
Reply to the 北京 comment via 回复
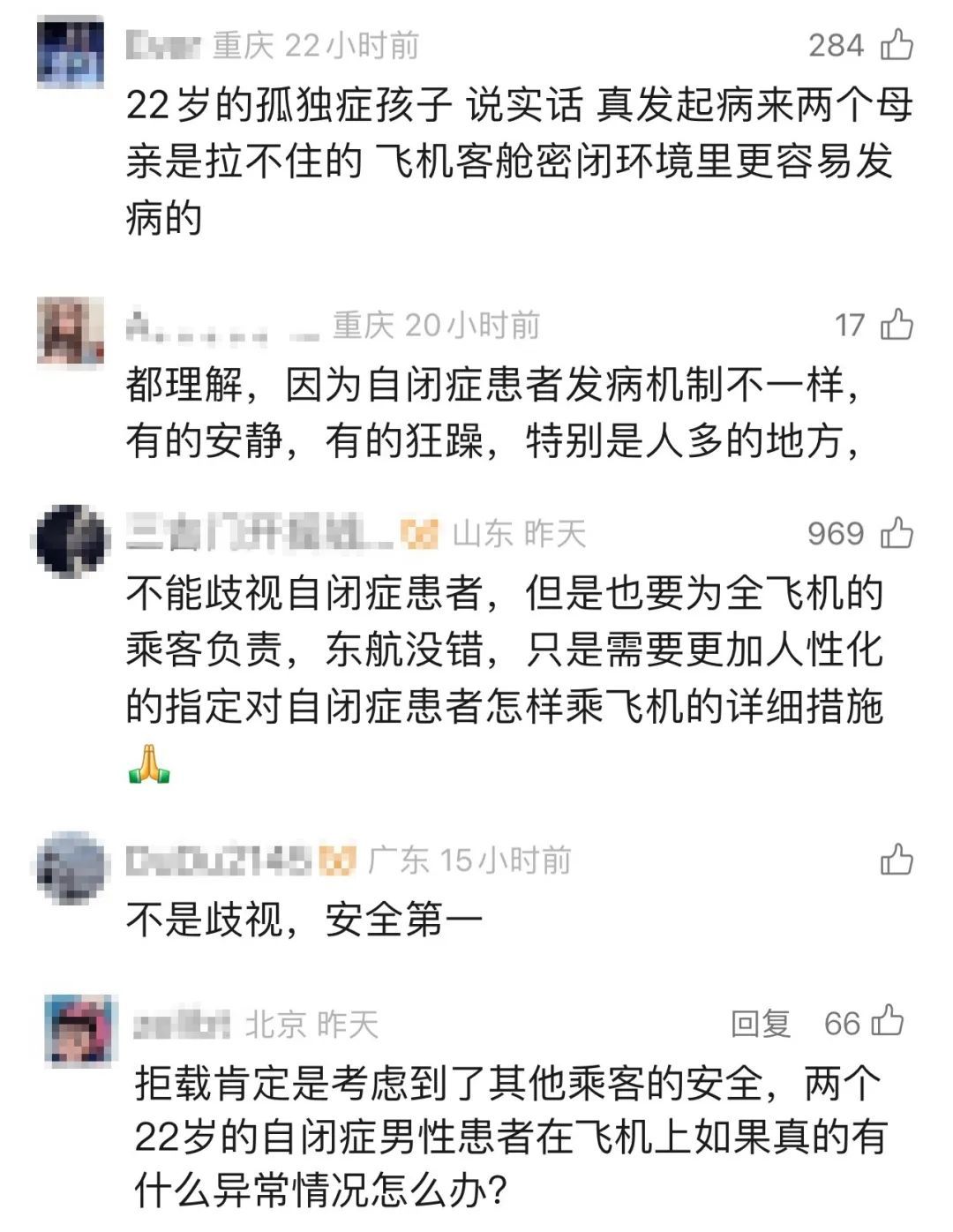click(761, 1024)
